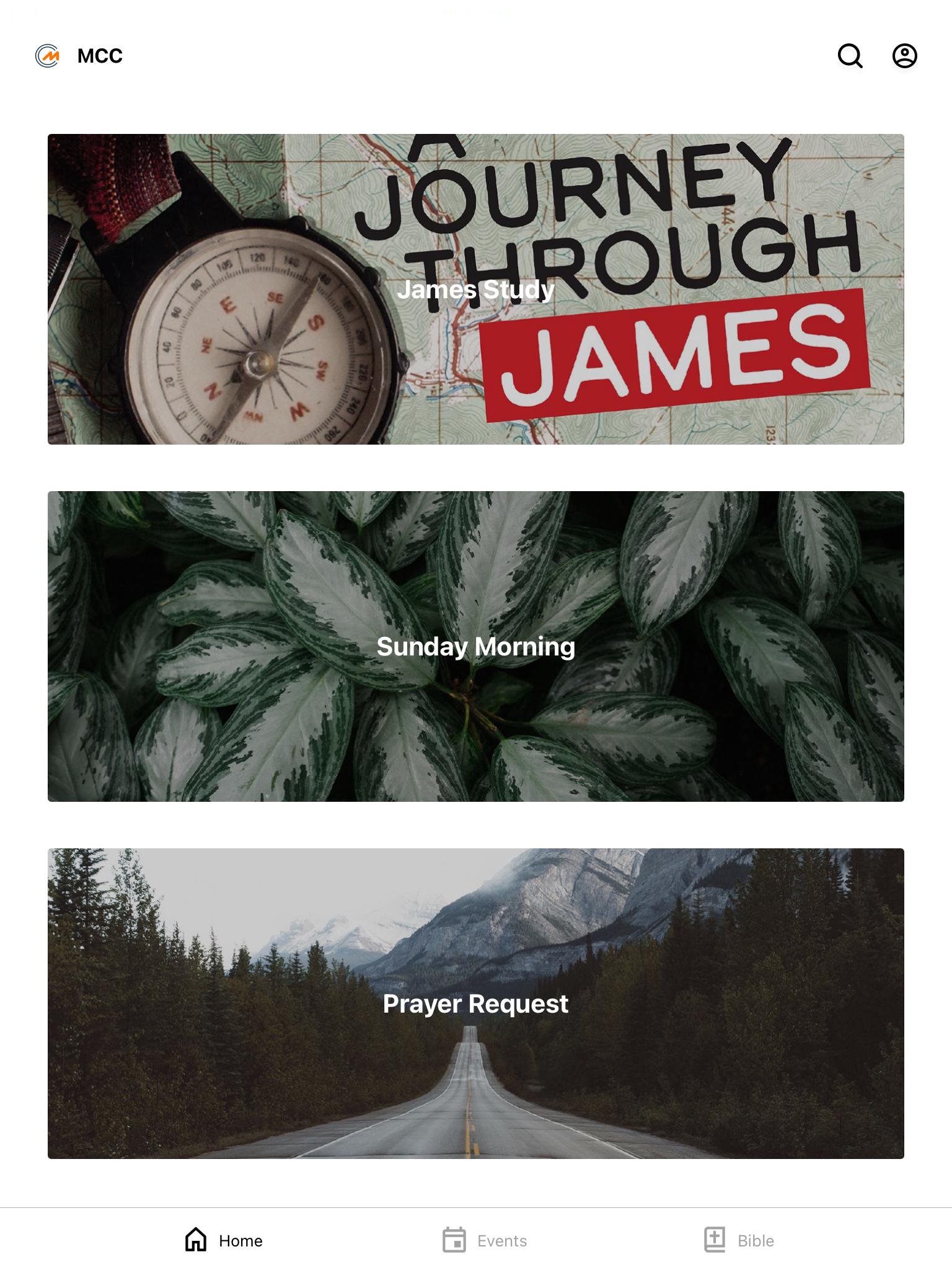Open the search icon
The width and height of the screenshot is (952, 1270).
click(850, 56)
